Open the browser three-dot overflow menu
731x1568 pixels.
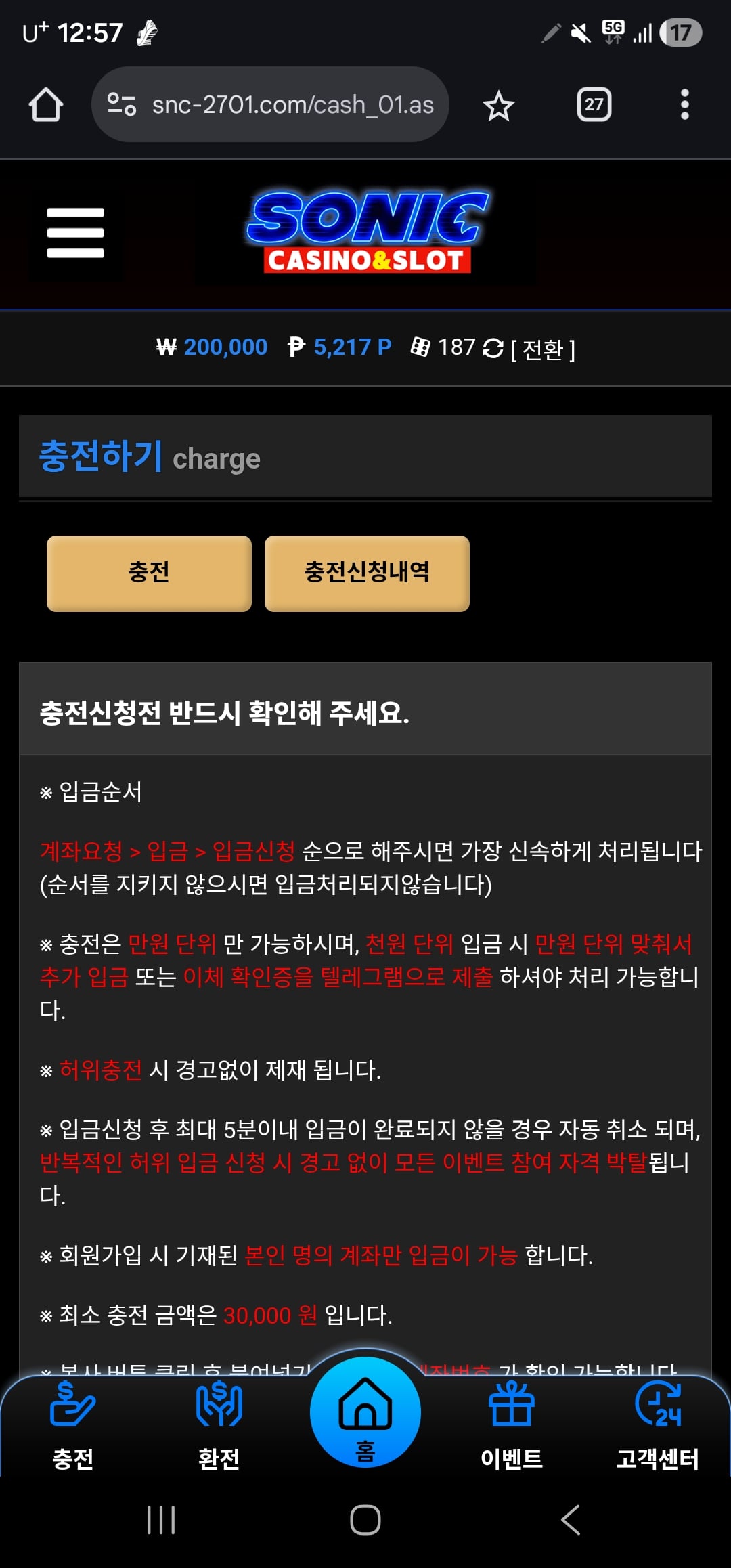(x=684, y=105)
